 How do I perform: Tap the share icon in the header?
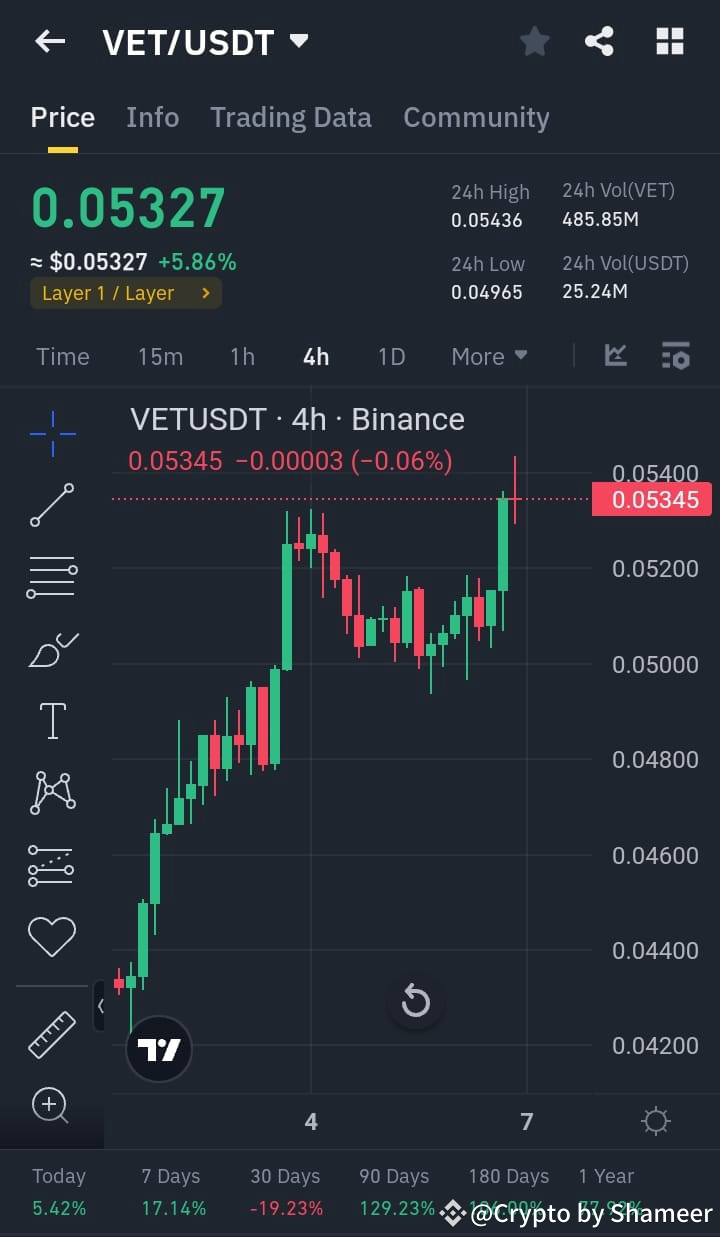click(x=599, y=41)
